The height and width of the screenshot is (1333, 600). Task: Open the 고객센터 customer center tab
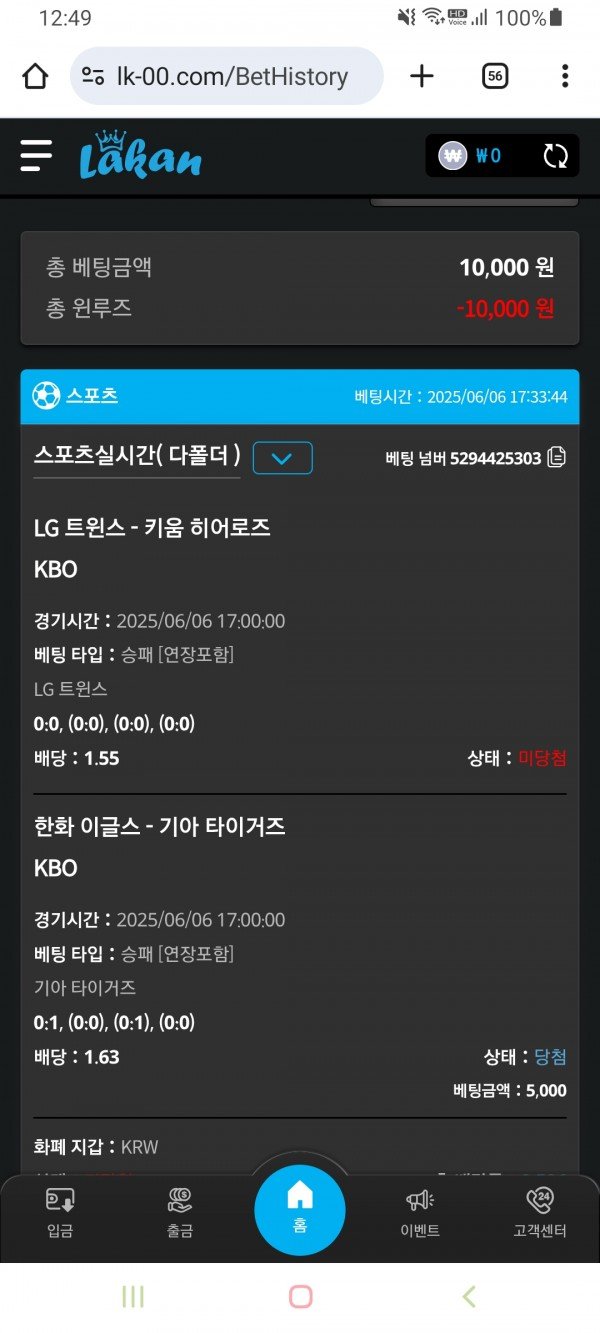[x=539, y=1212]
